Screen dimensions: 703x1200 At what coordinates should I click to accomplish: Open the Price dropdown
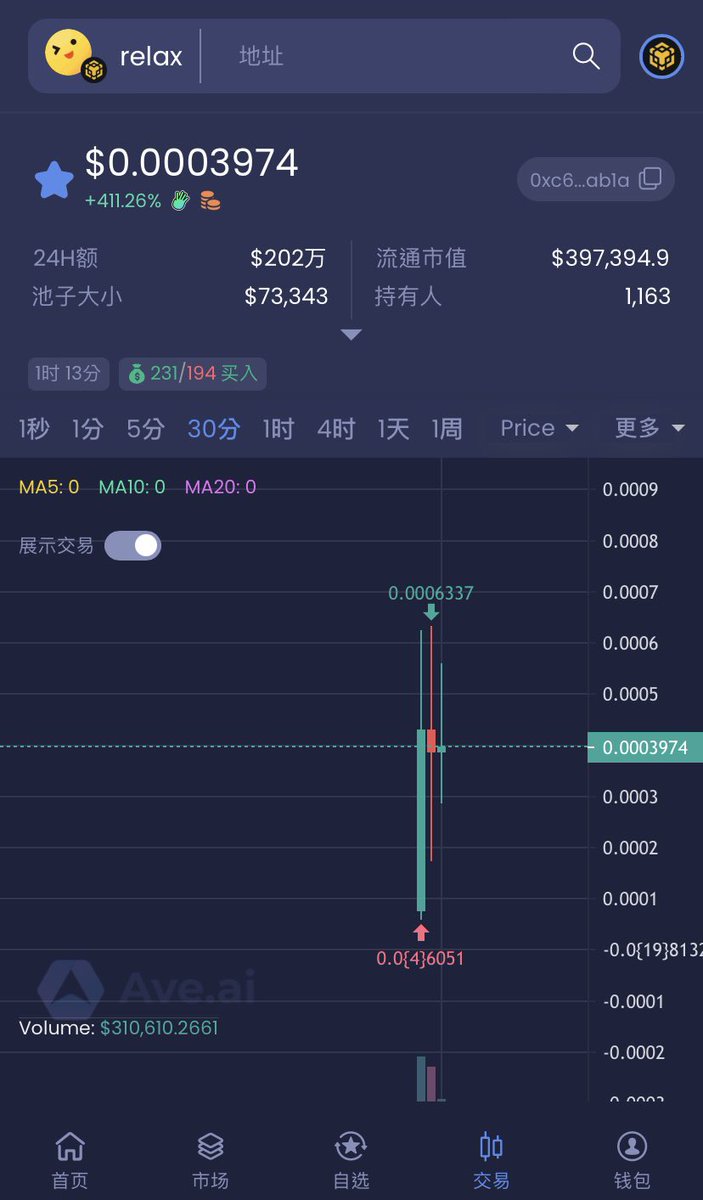tap(539, 428)
